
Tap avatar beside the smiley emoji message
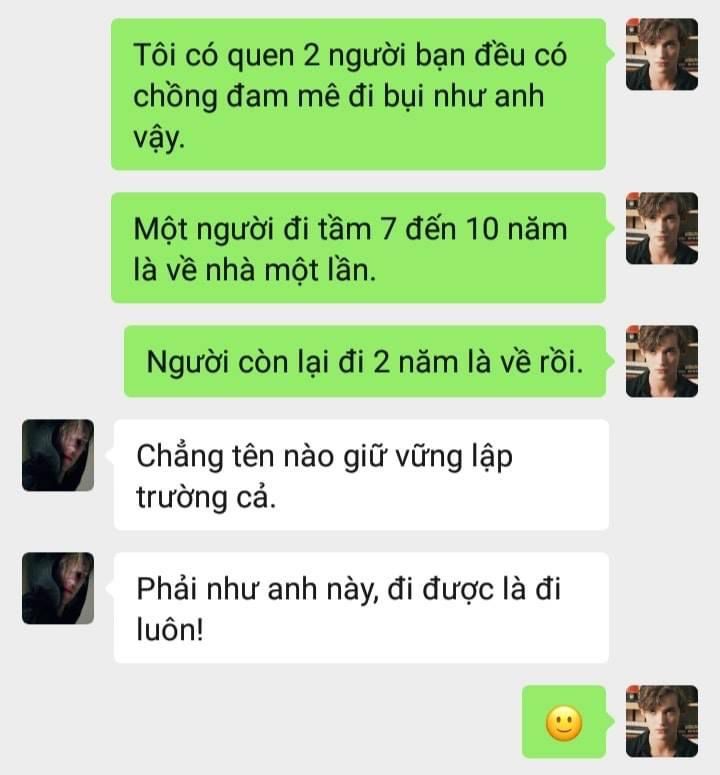tap(661, 721)
